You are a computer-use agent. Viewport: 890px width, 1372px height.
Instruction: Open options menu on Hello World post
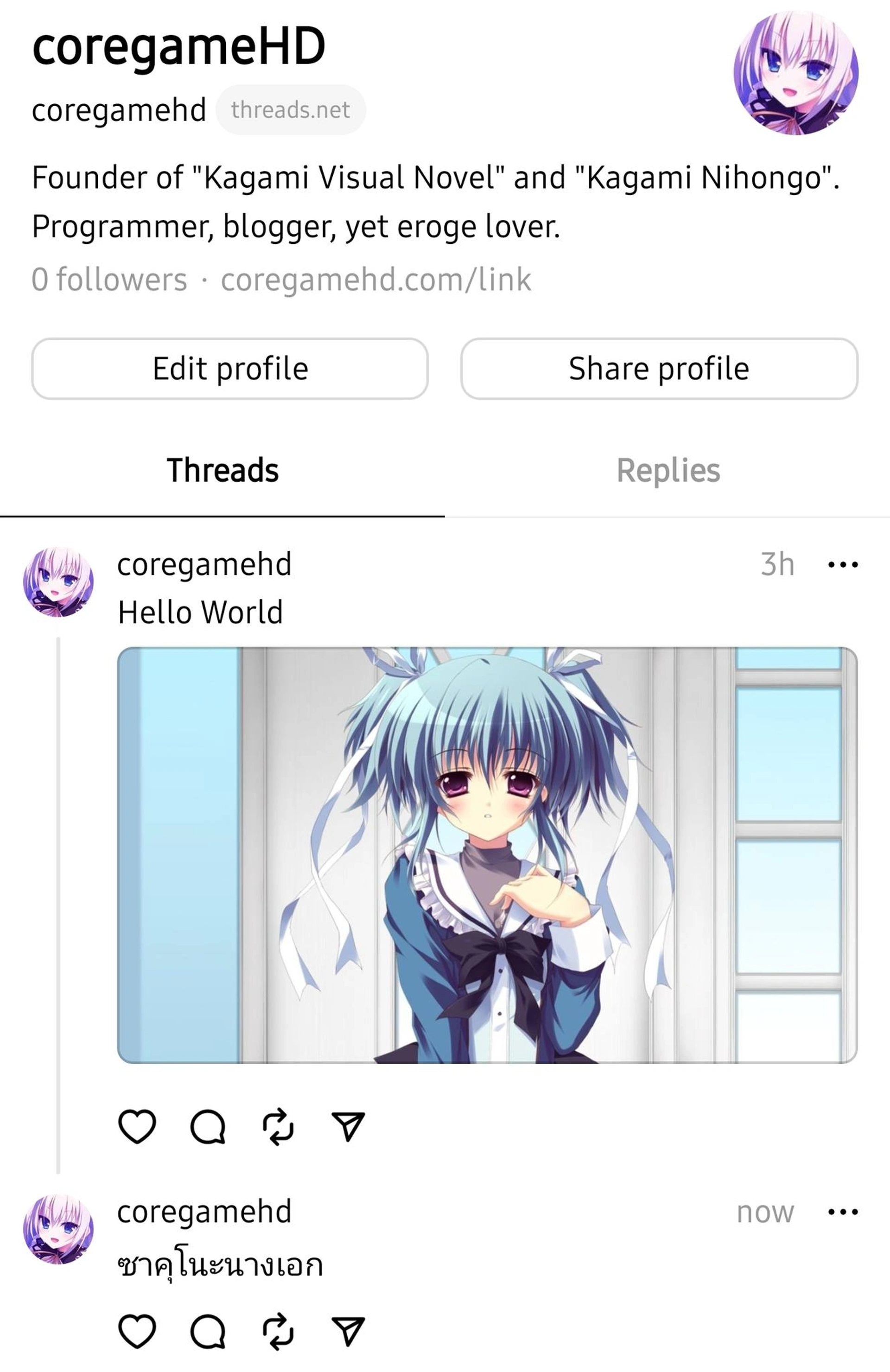point(842,564)
